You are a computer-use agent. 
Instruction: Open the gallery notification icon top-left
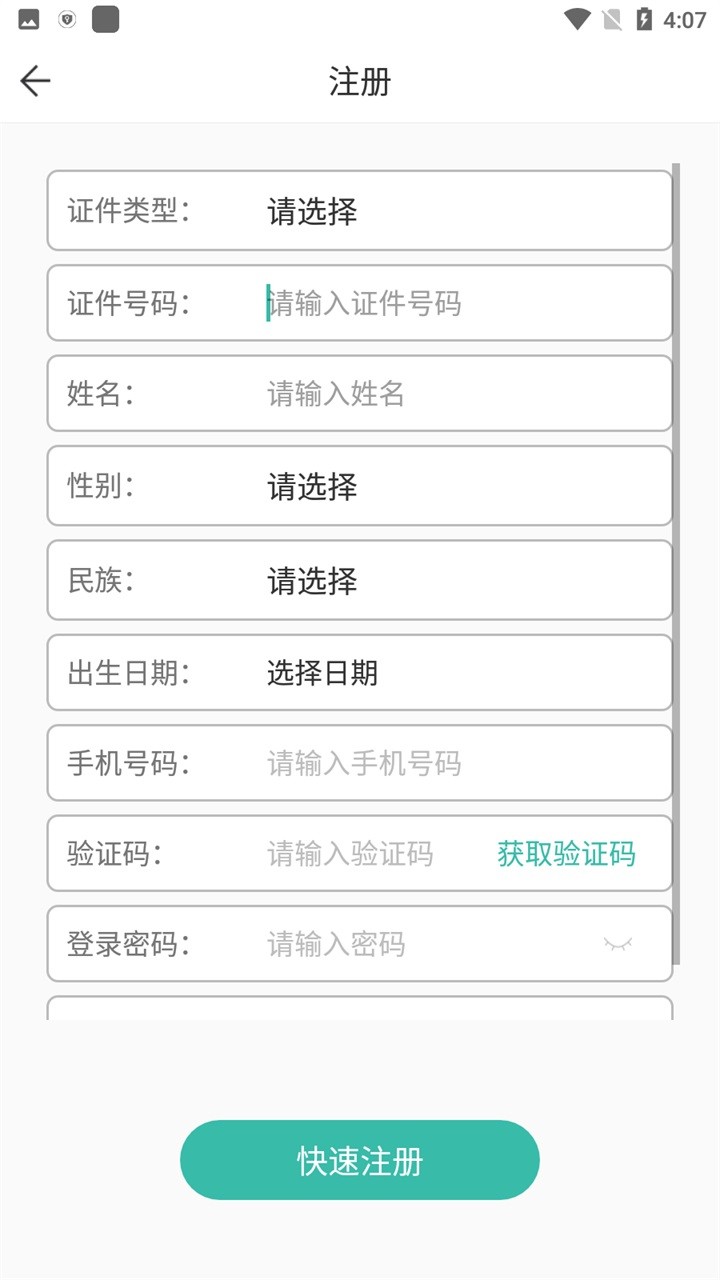coord(23,17)
